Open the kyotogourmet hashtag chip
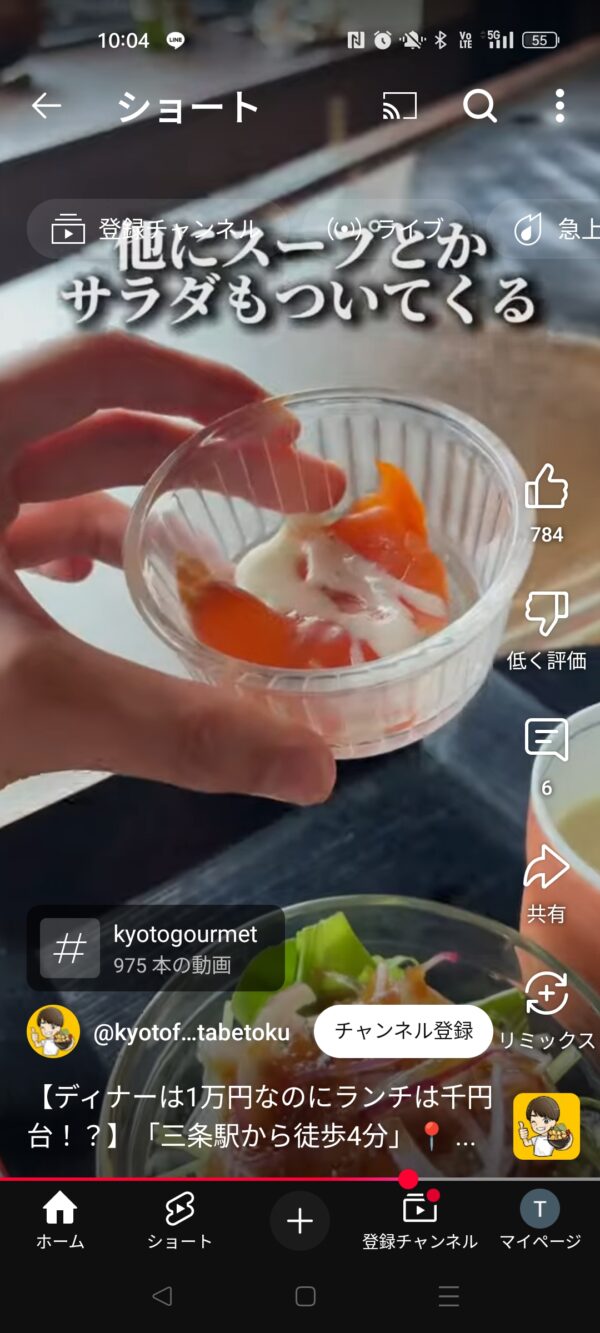600x1333 pixels. pyautogui.click(x=155, y=948)
